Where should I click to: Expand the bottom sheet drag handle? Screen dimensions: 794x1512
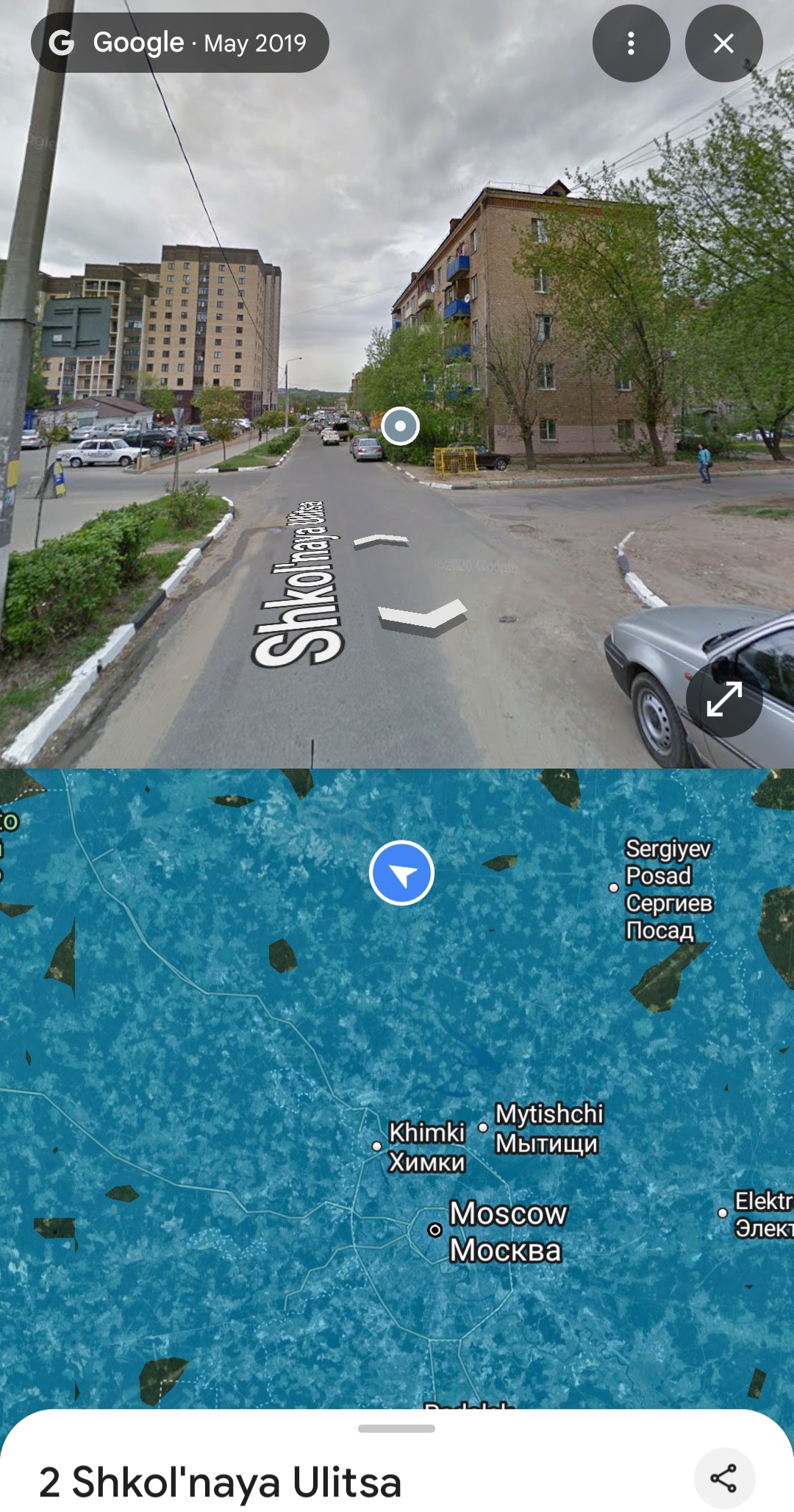[396, 1428]
